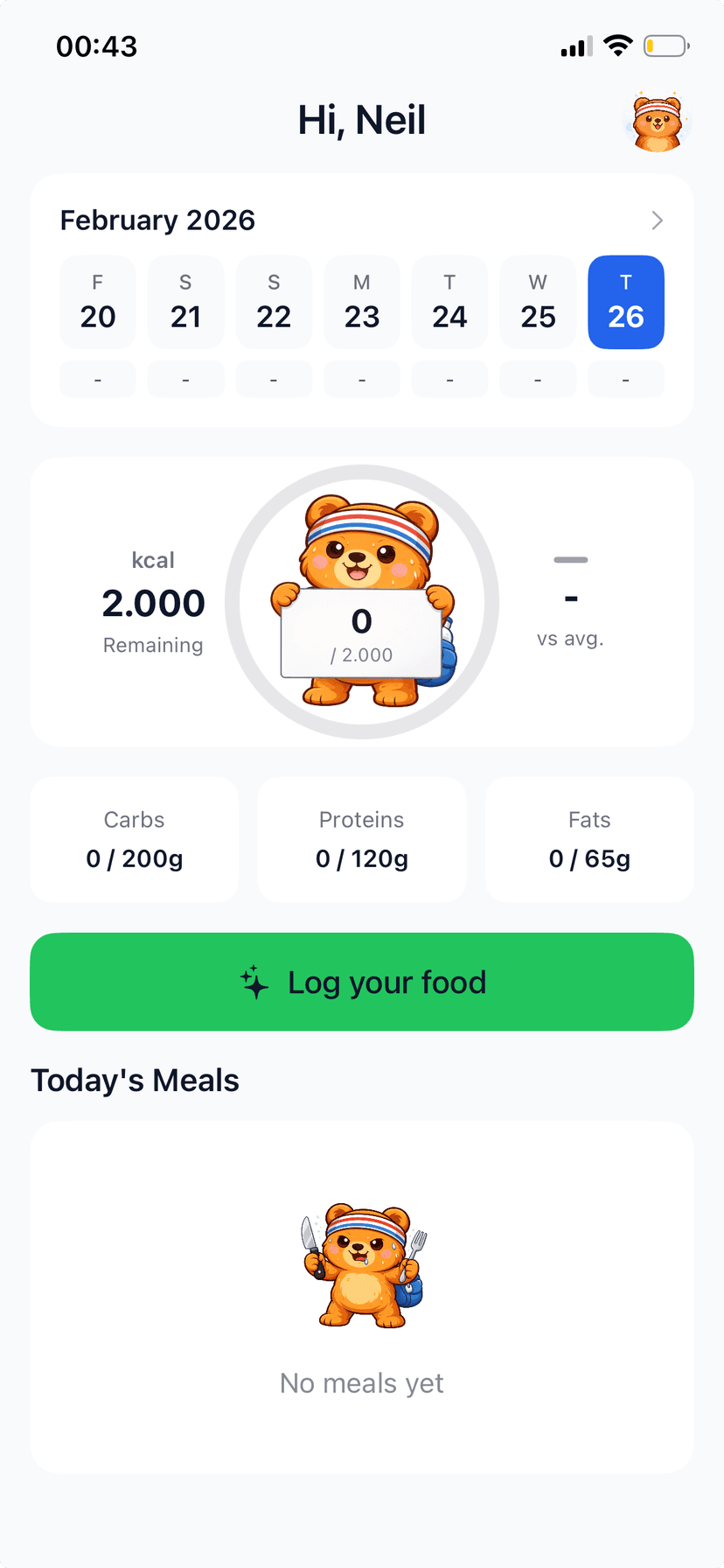Screen dimensions: 724x1568
Task: Select Monday the 23rd in the week strip
Action: pos(361,302)
